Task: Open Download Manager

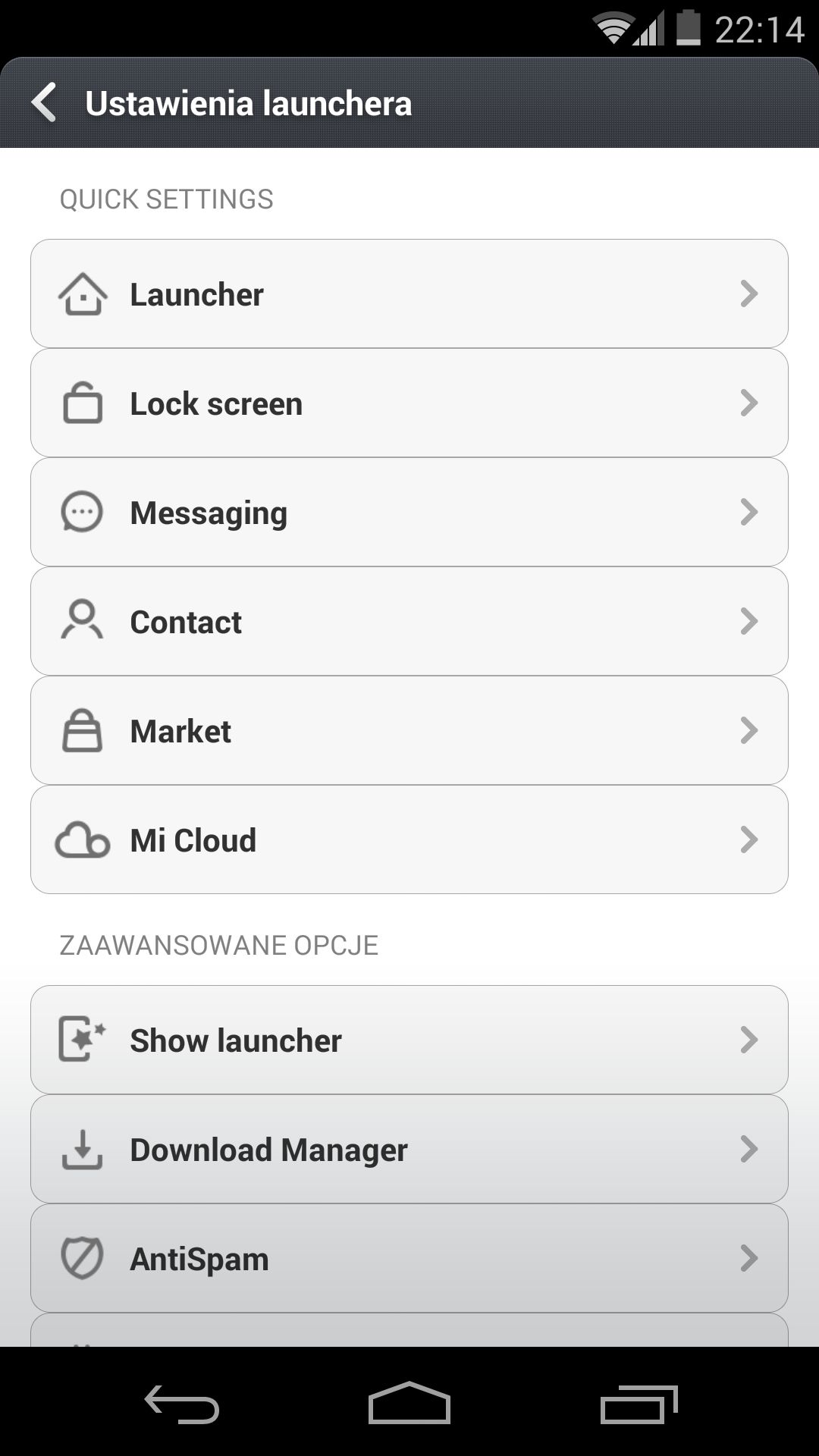Action: point(409,1149)
